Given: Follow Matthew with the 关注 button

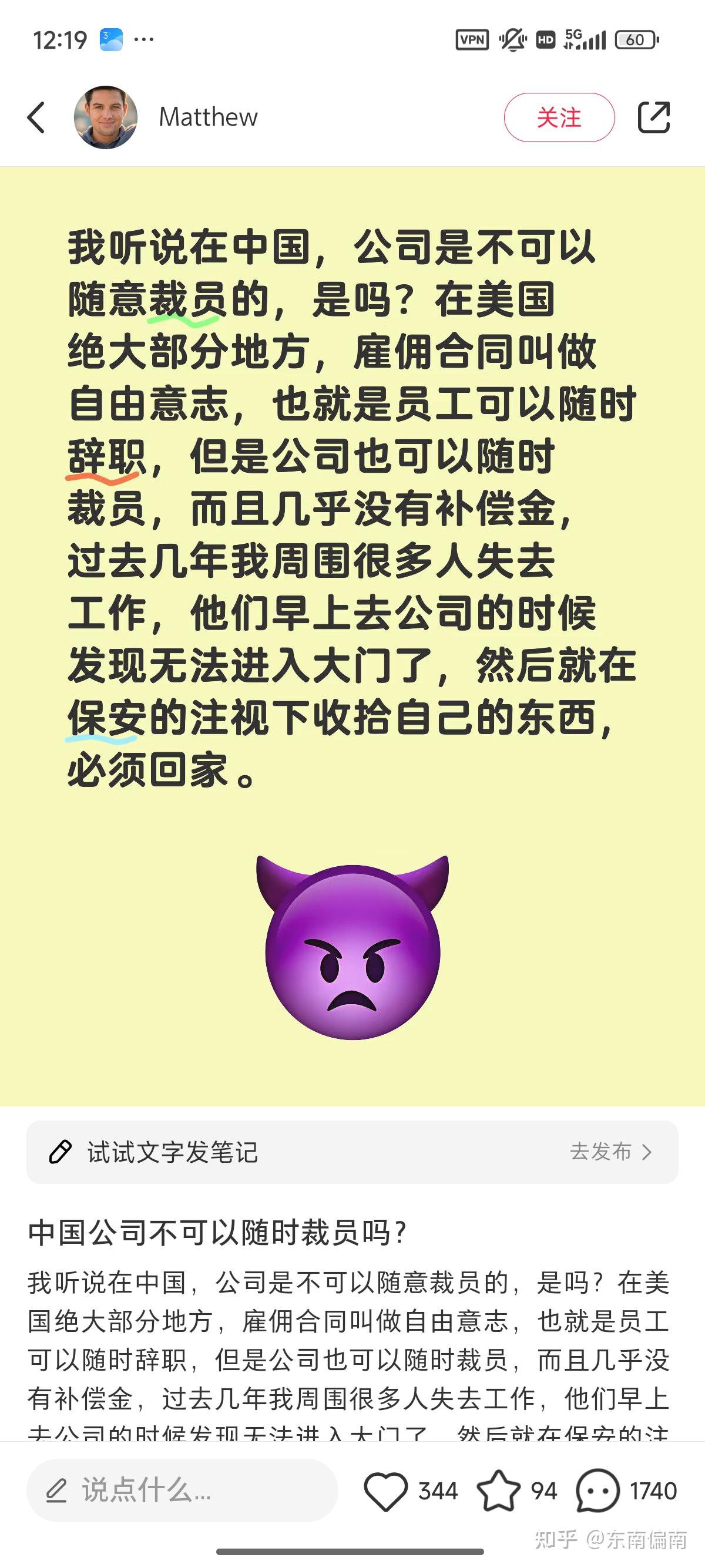Looking at the screenshot, I should [559, 117].
